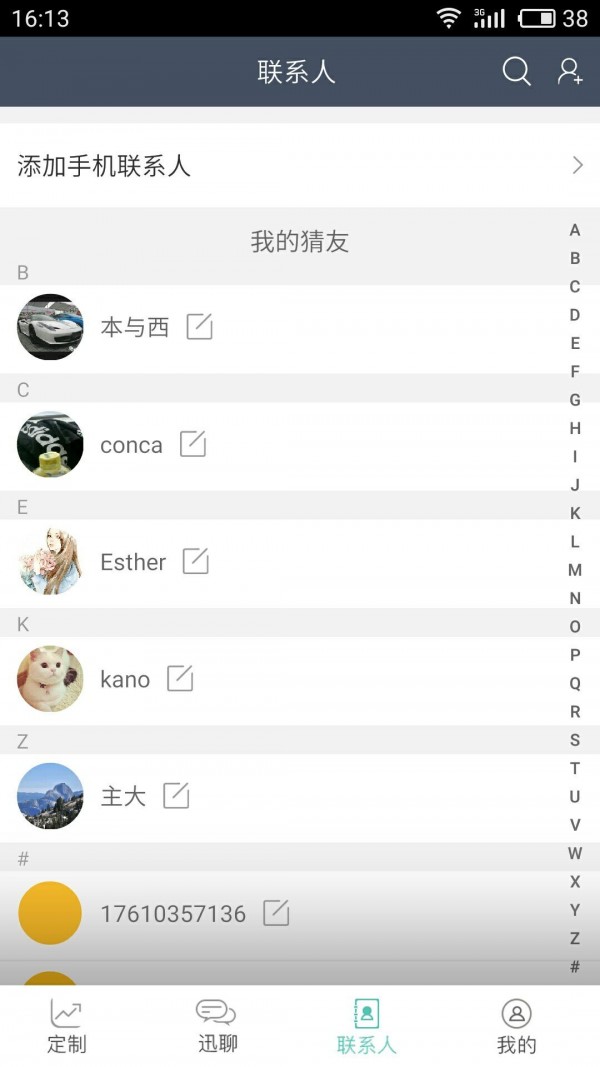Image resolution: width=600 pixels, height=1067 pixels.
Task: Open contact 17610357136
Action: 173,913
